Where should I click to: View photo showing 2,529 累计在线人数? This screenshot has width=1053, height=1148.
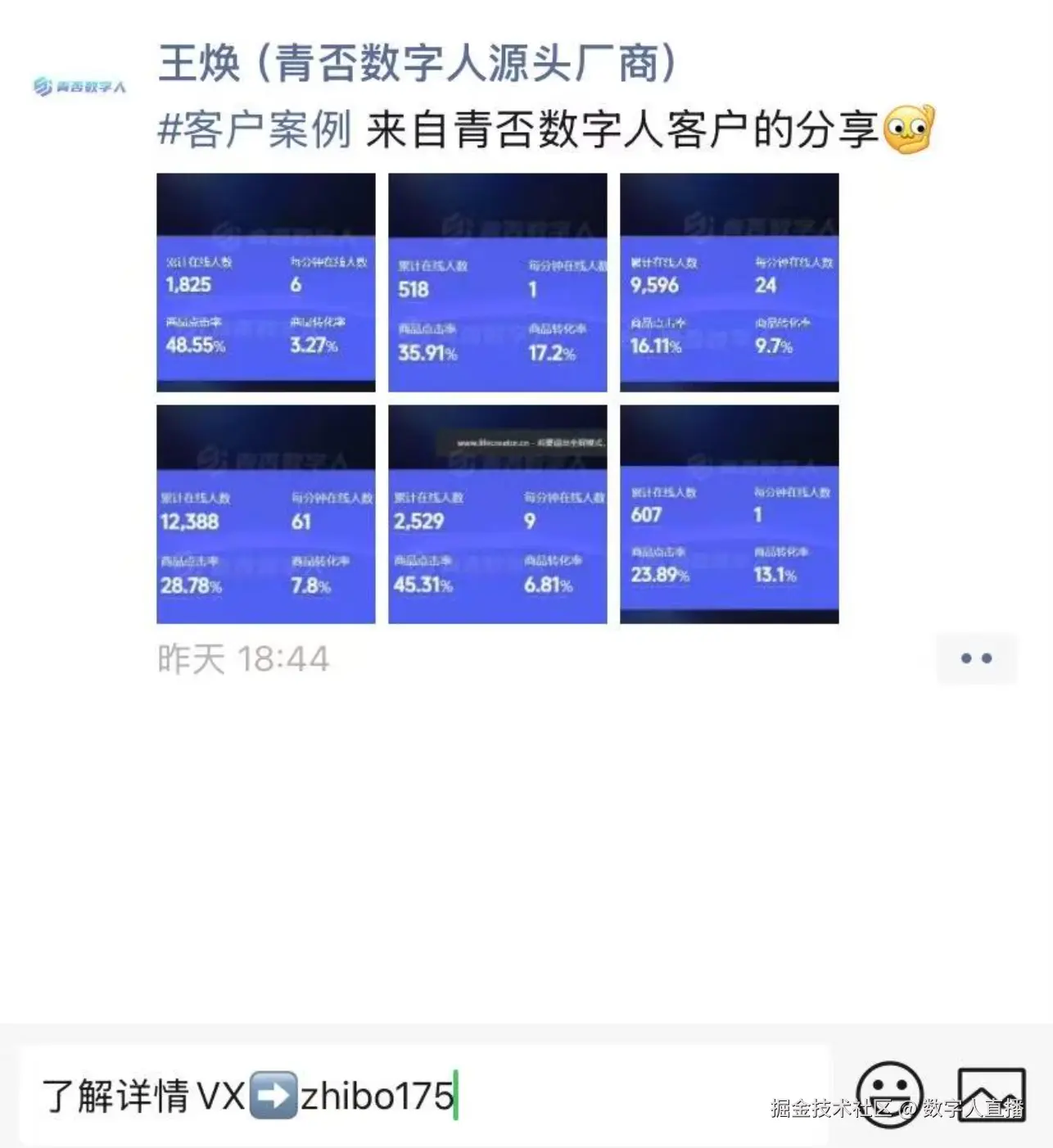pos(497,513)
